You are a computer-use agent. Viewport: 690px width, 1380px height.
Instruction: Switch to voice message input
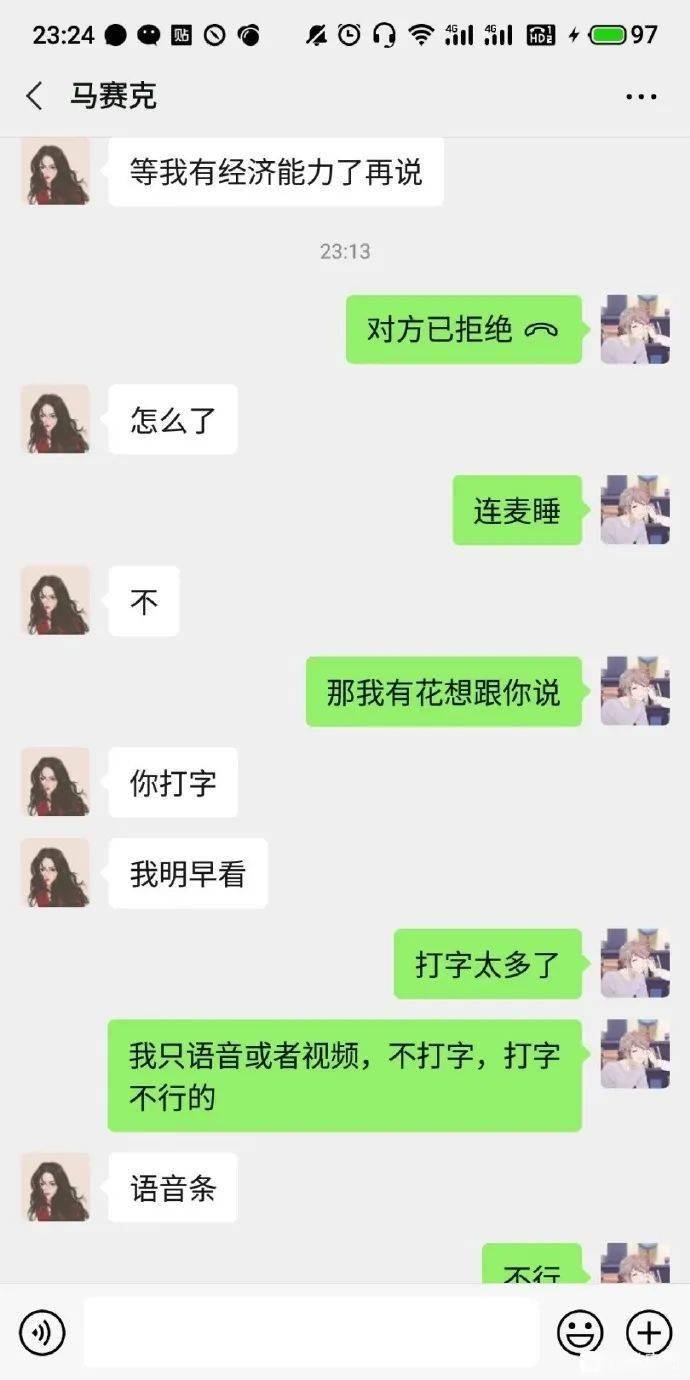click(x=42, y=1332)
